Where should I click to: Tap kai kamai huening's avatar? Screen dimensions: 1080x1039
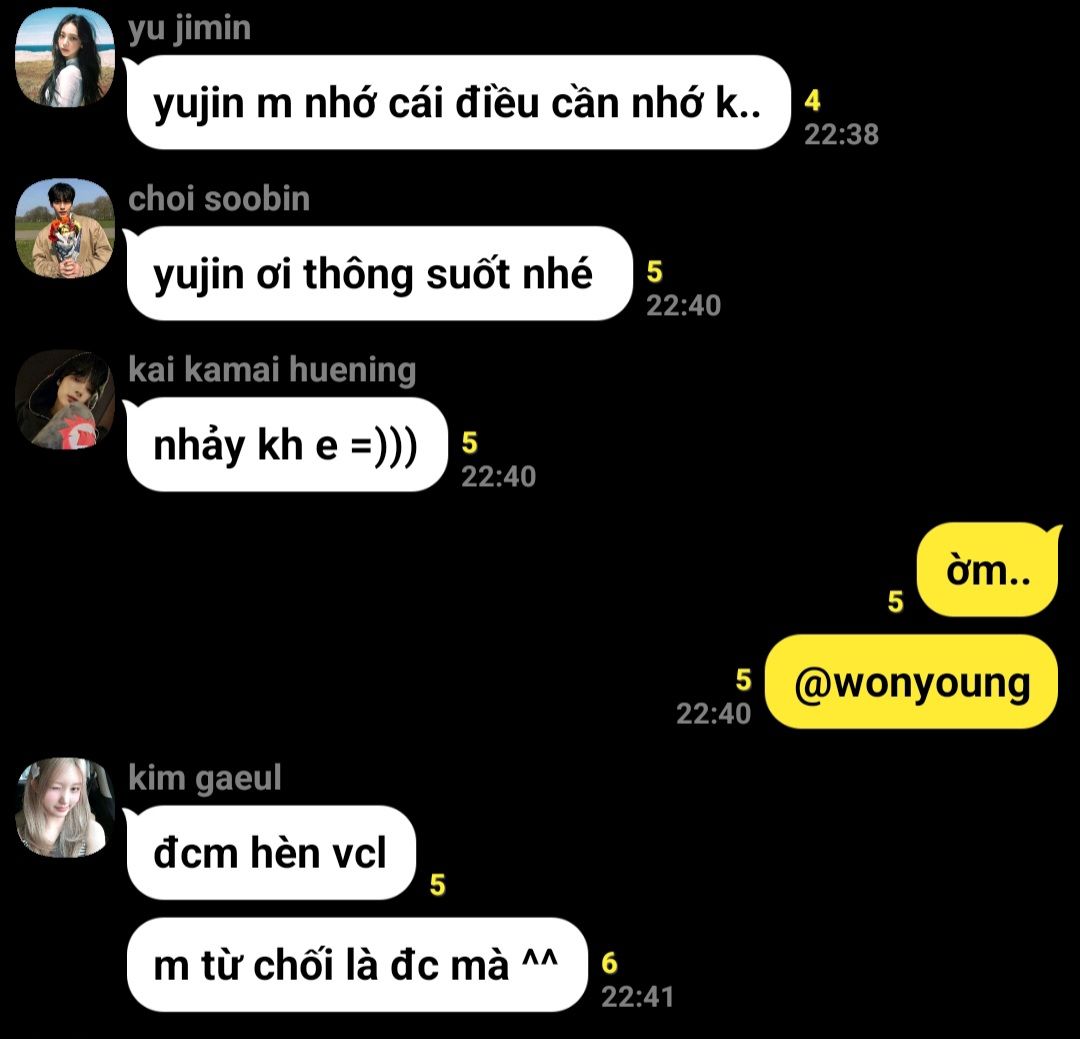tap(65, 399)
